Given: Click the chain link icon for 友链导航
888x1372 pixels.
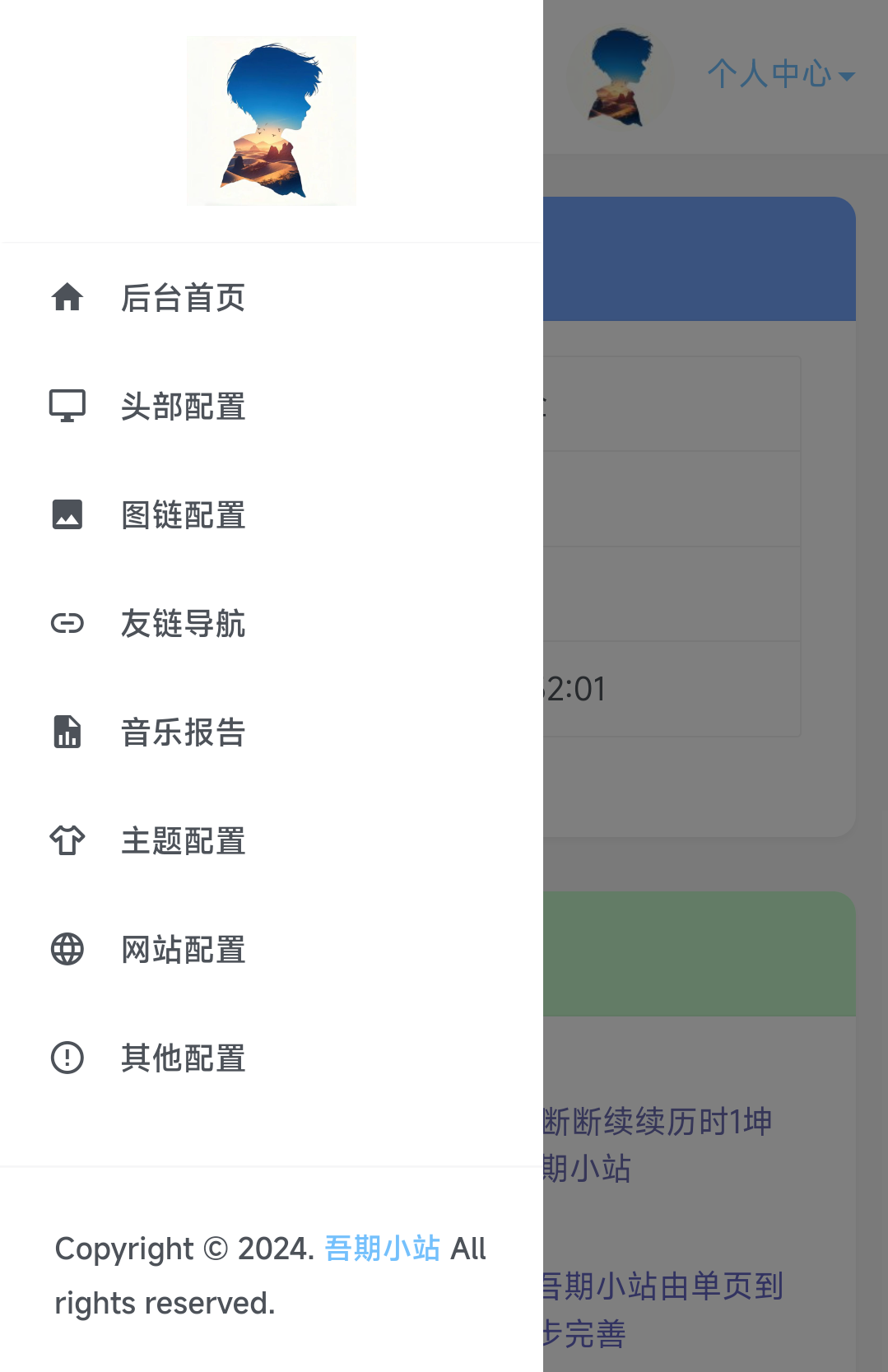Looking at the screenshot, I should pos(67,623).
